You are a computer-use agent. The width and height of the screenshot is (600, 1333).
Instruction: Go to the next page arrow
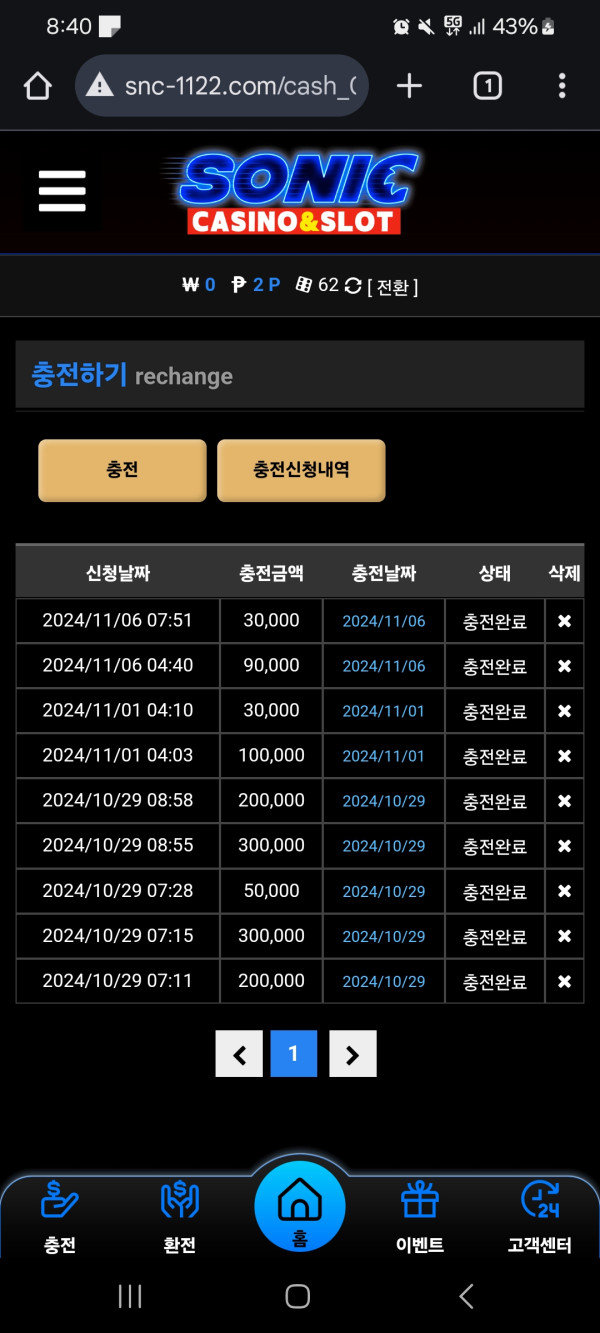352,1054
